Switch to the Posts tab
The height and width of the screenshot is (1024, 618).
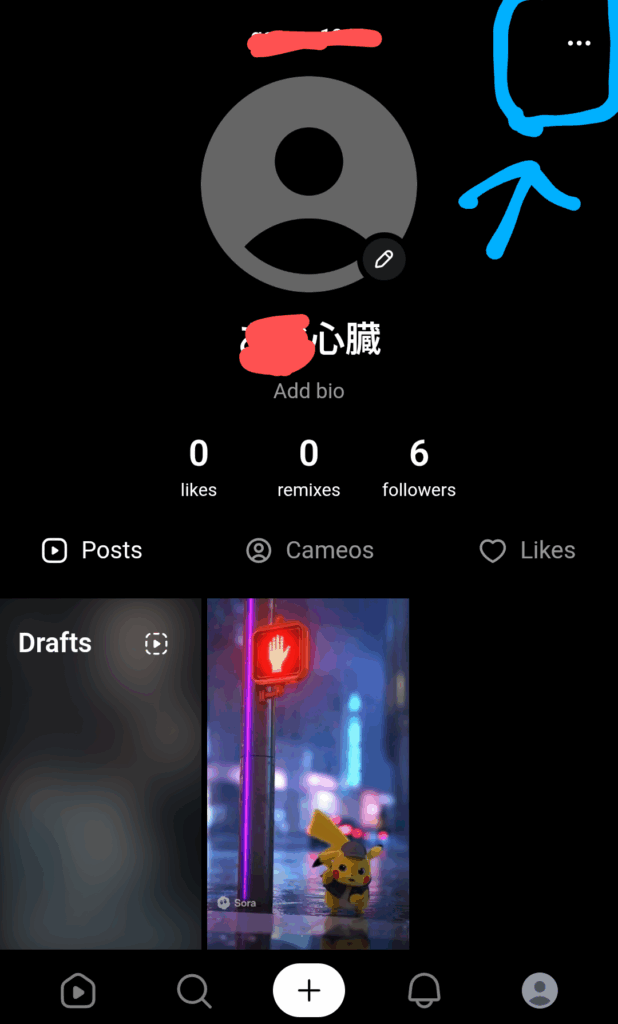(93, 550)
